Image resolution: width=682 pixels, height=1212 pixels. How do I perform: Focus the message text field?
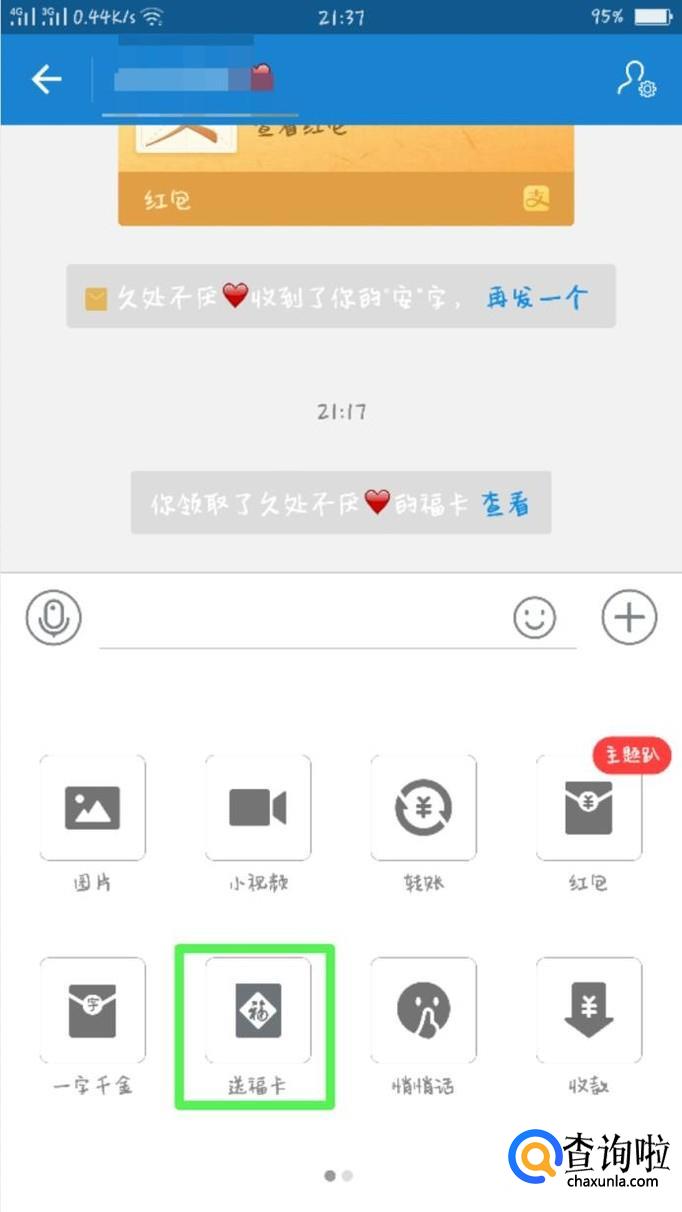point(300,622)
